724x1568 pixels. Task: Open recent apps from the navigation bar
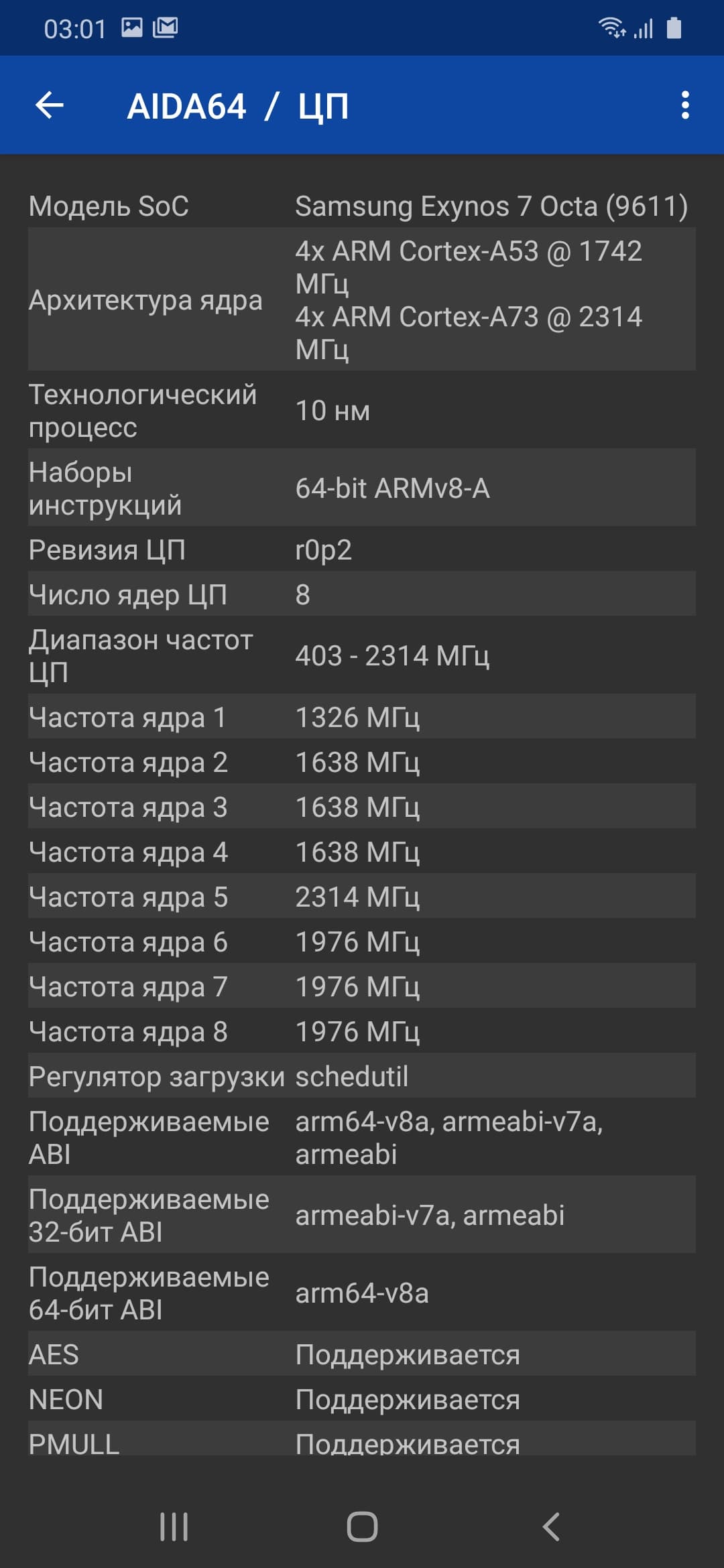tap(174, 1526)
